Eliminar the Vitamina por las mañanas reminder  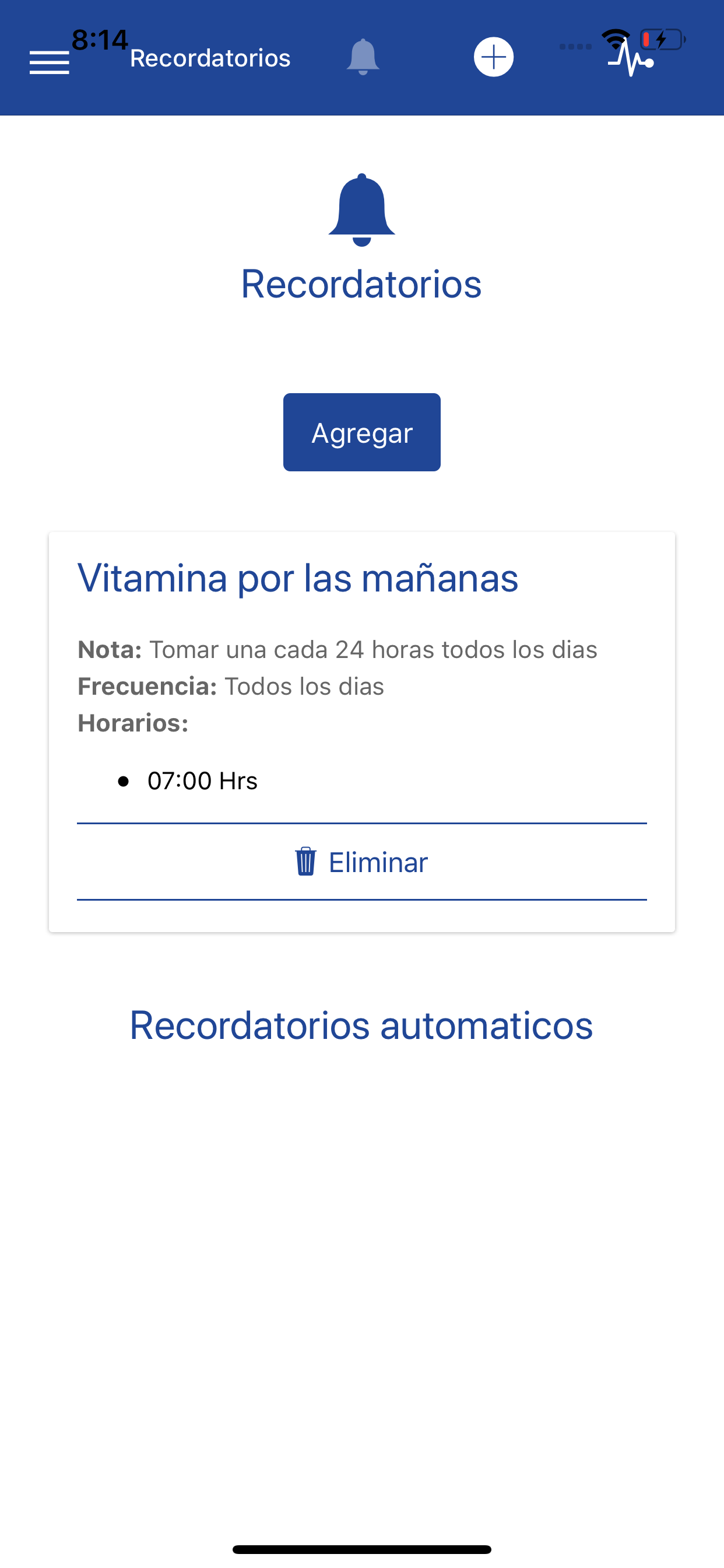(x=362, y=862)
